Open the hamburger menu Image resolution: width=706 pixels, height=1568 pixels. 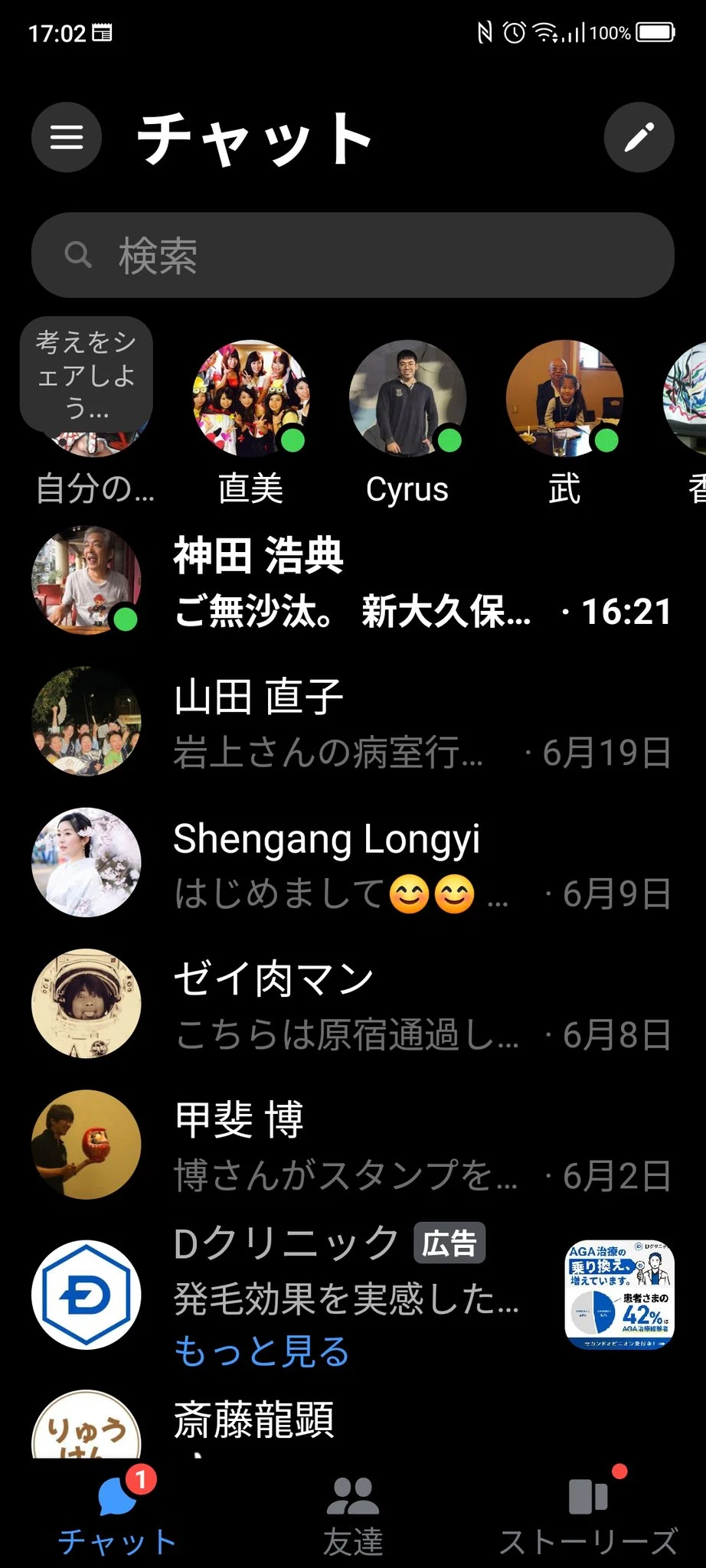coord(67,137)
